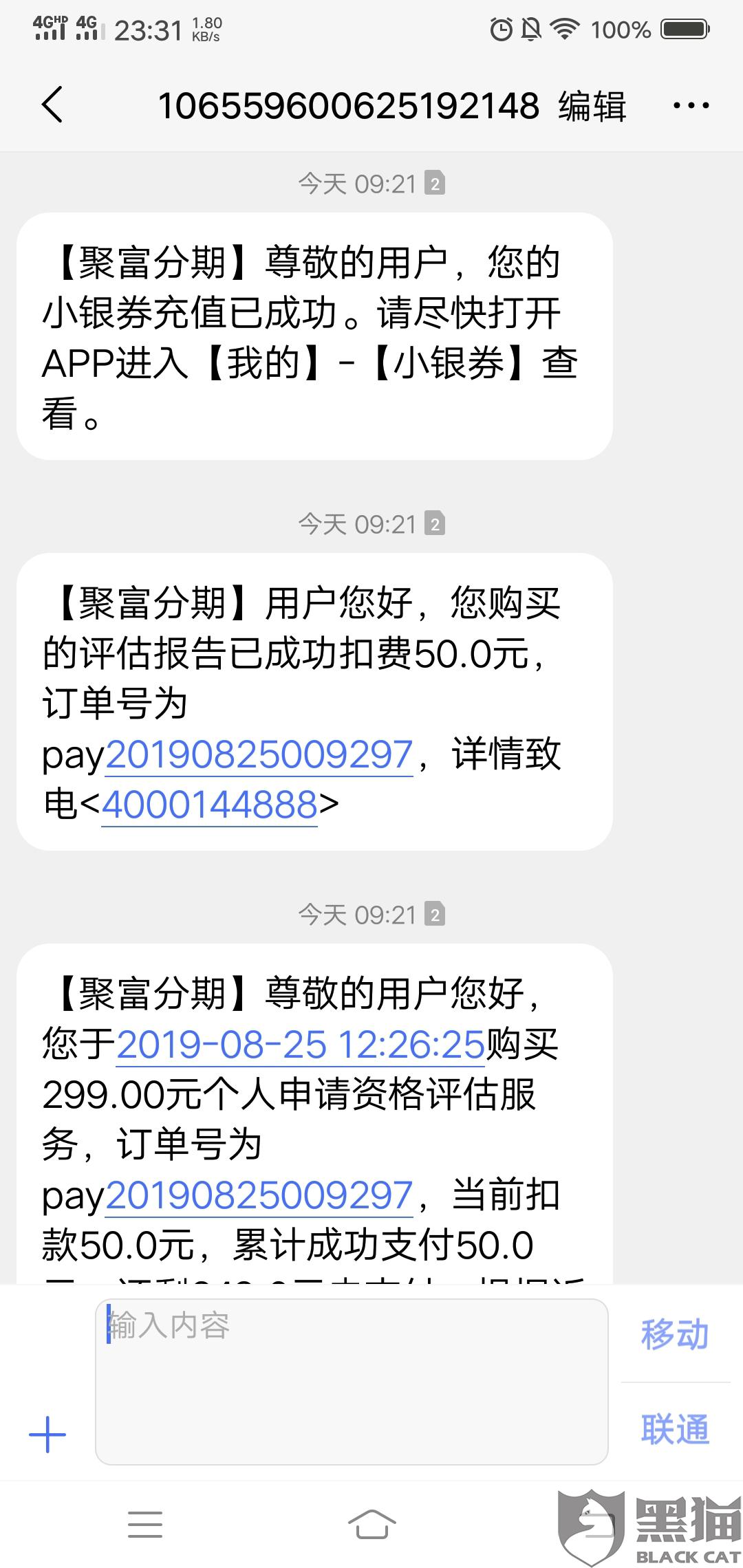
Task: Open order number link in the 299.00元 message
Action: click(x=259, y=1197)
